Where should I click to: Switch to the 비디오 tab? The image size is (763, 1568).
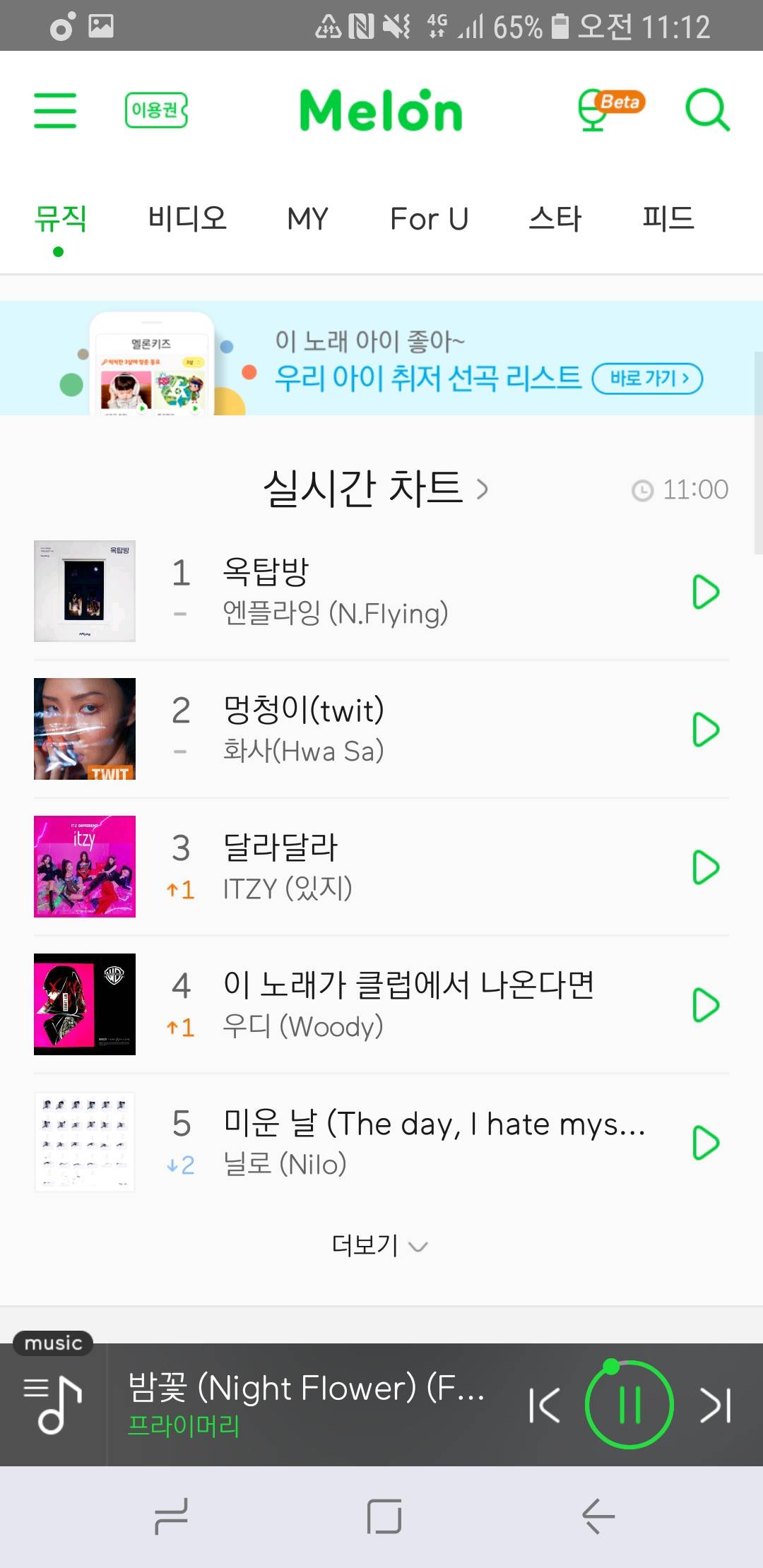point(187,218)
